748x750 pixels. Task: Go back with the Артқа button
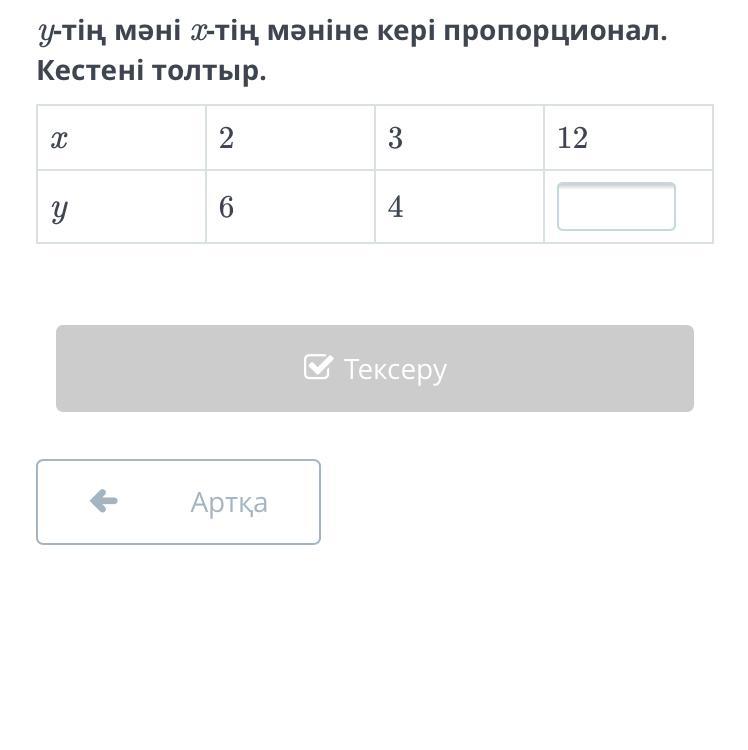coord(178,502)
